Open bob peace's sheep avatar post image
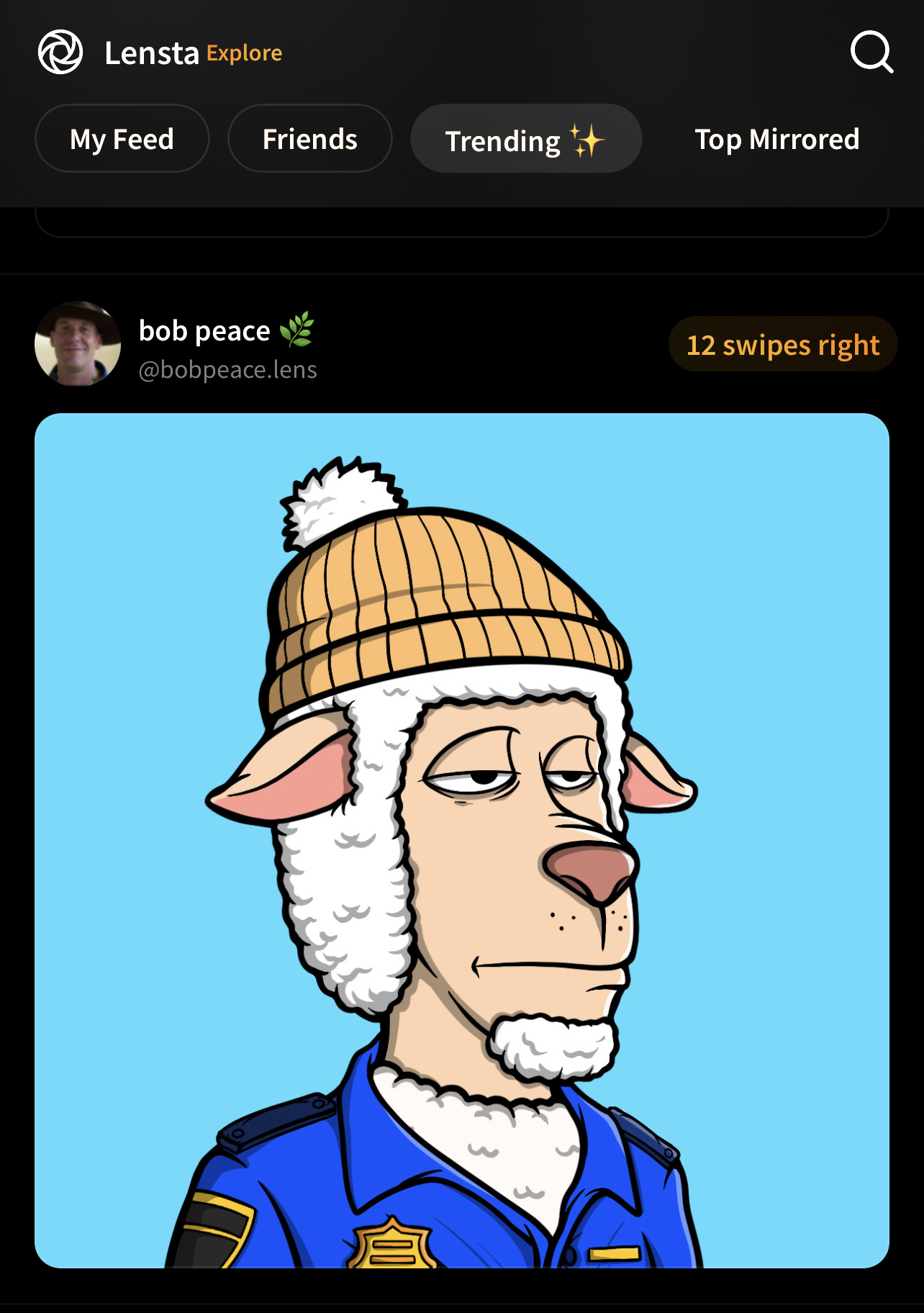Image resolution: width=924 pixels, height=1313 pixels. 462,840
